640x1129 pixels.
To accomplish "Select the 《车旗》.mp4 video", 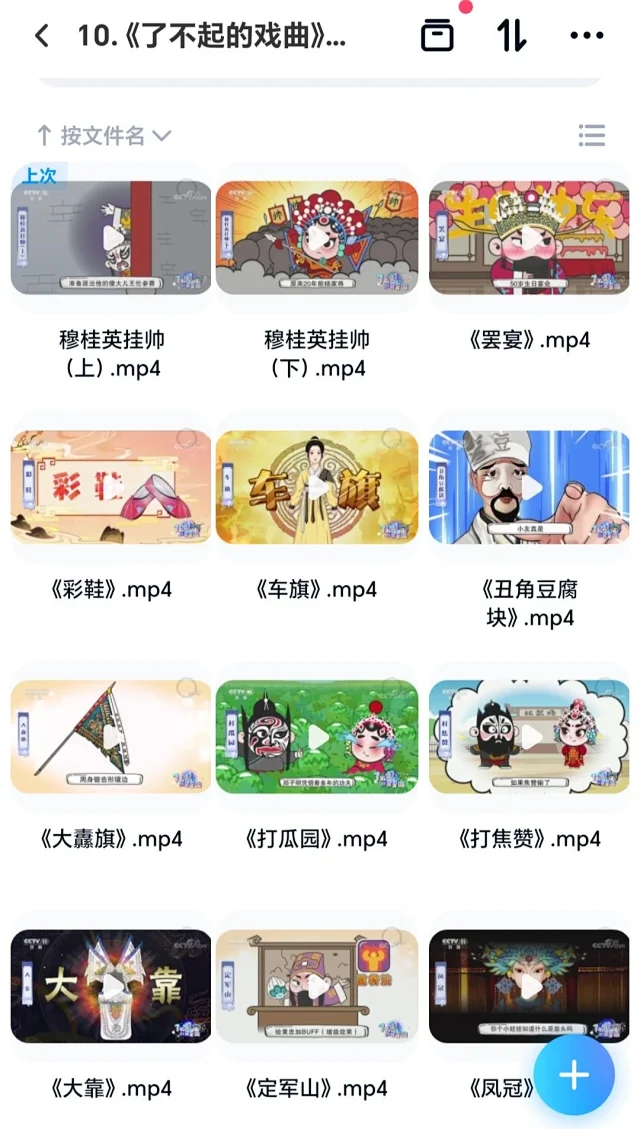I will [x=317, y=488].
